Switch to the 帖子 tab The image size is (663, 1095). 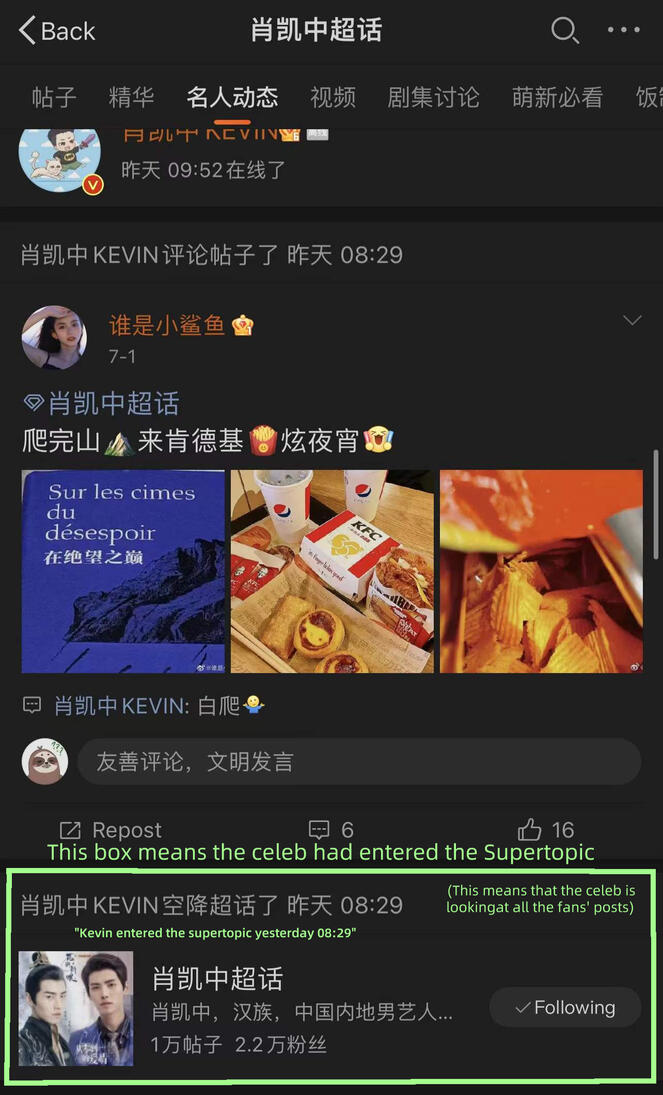[x=54, y=97]
